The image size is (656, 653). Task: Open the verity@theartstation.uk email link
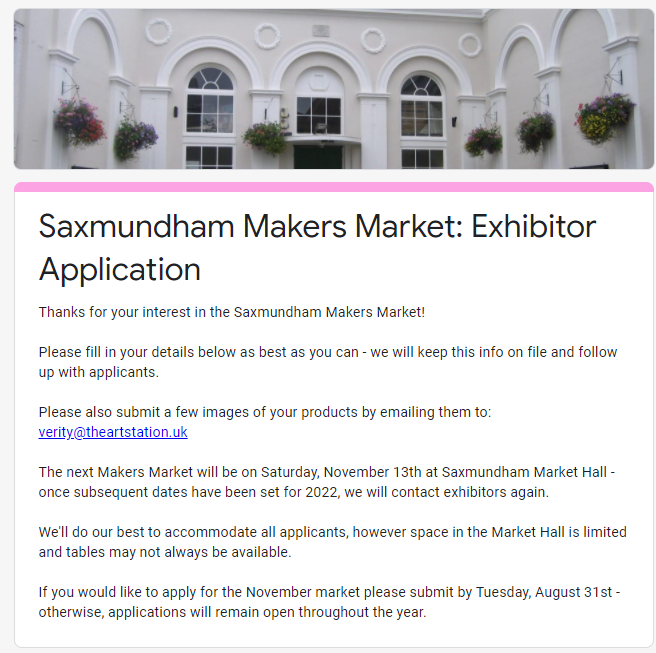(113, 432)
